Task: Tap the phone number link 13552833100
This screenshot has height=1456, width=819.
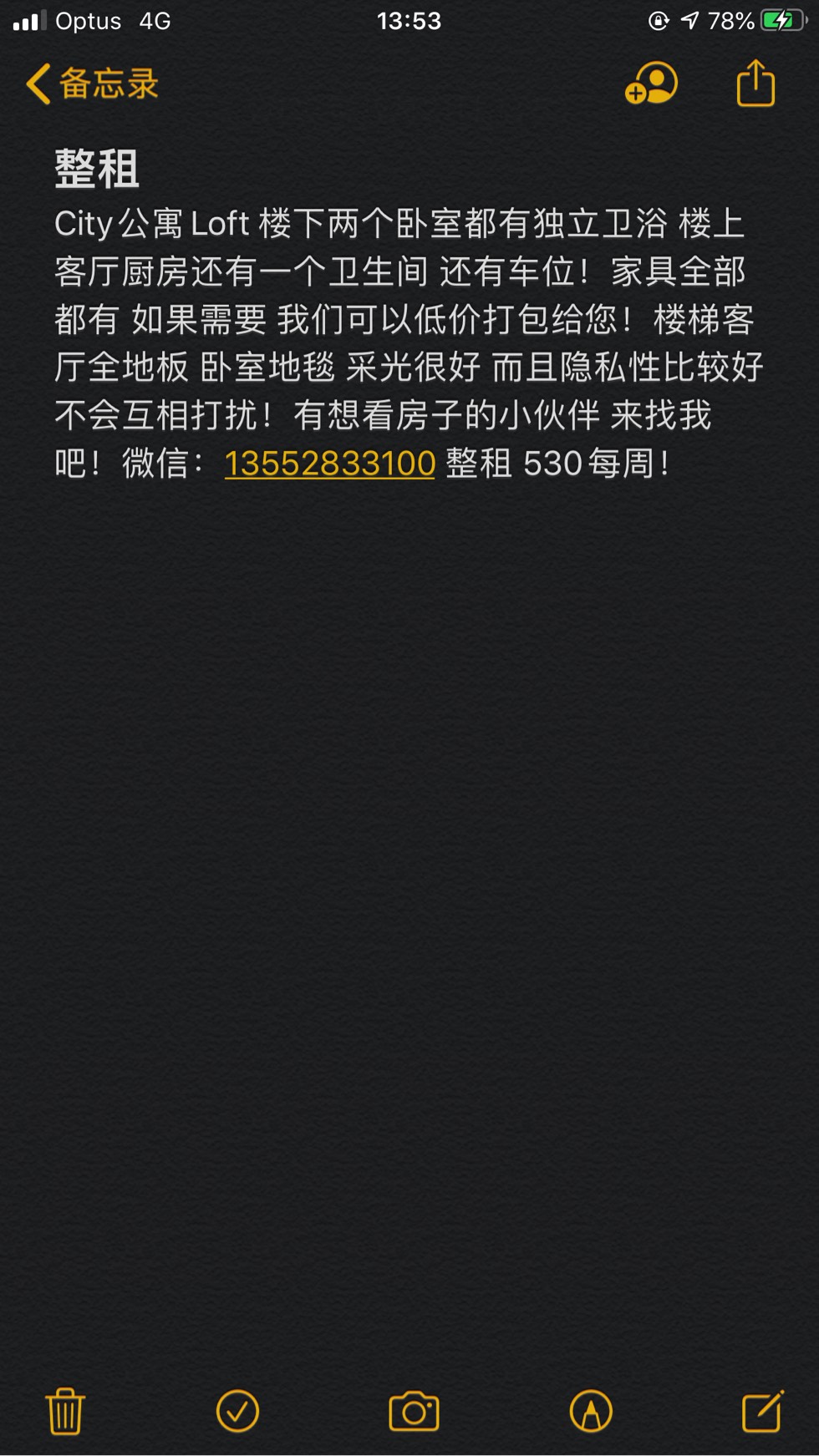Action: (x=329, y=463)
